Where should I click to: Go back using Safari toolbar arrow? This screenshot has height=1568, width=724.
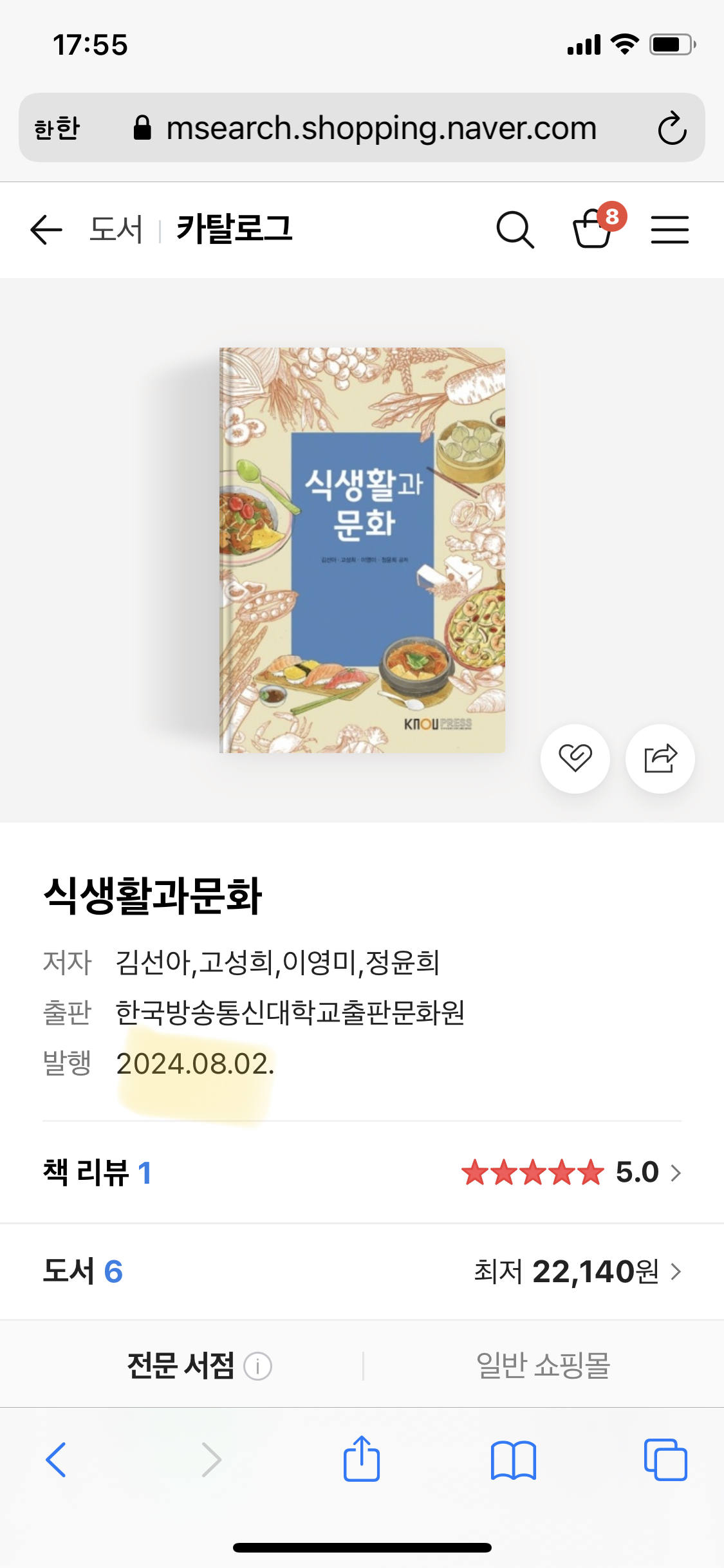click(x=56, y=1460)
